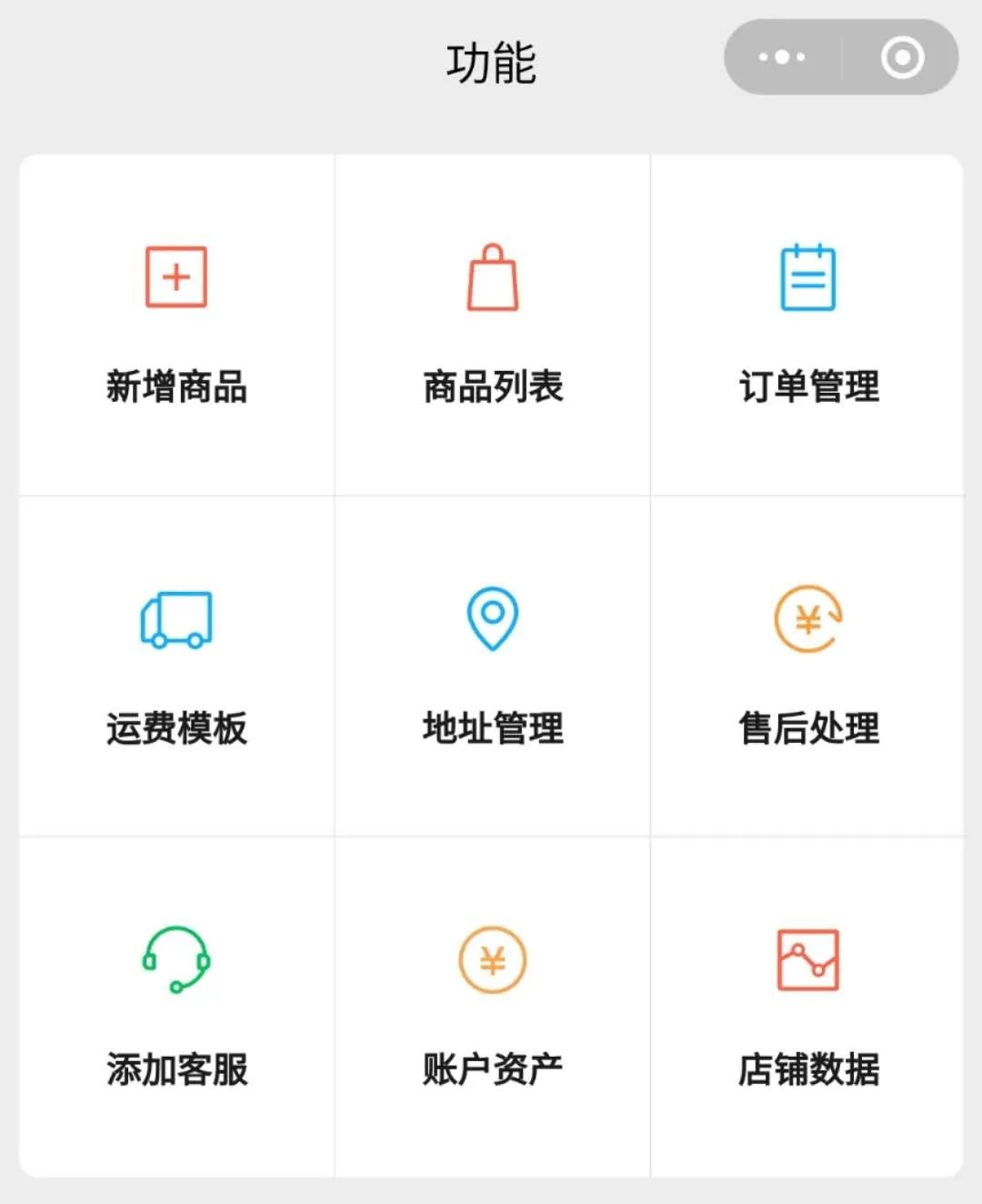
Task: Open the mini program more-options menu
Action: (782, 57)
